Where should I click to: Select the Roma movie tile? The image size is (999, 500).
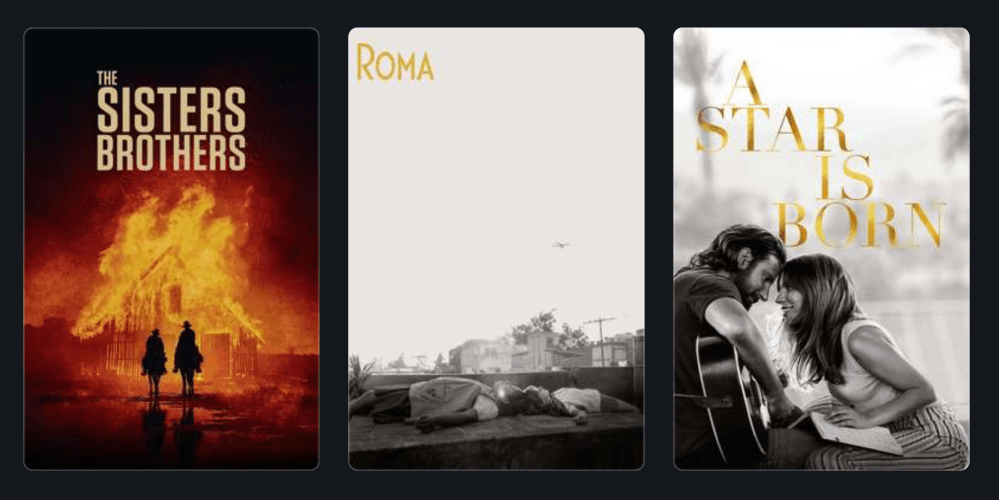[x=496, y=249]
